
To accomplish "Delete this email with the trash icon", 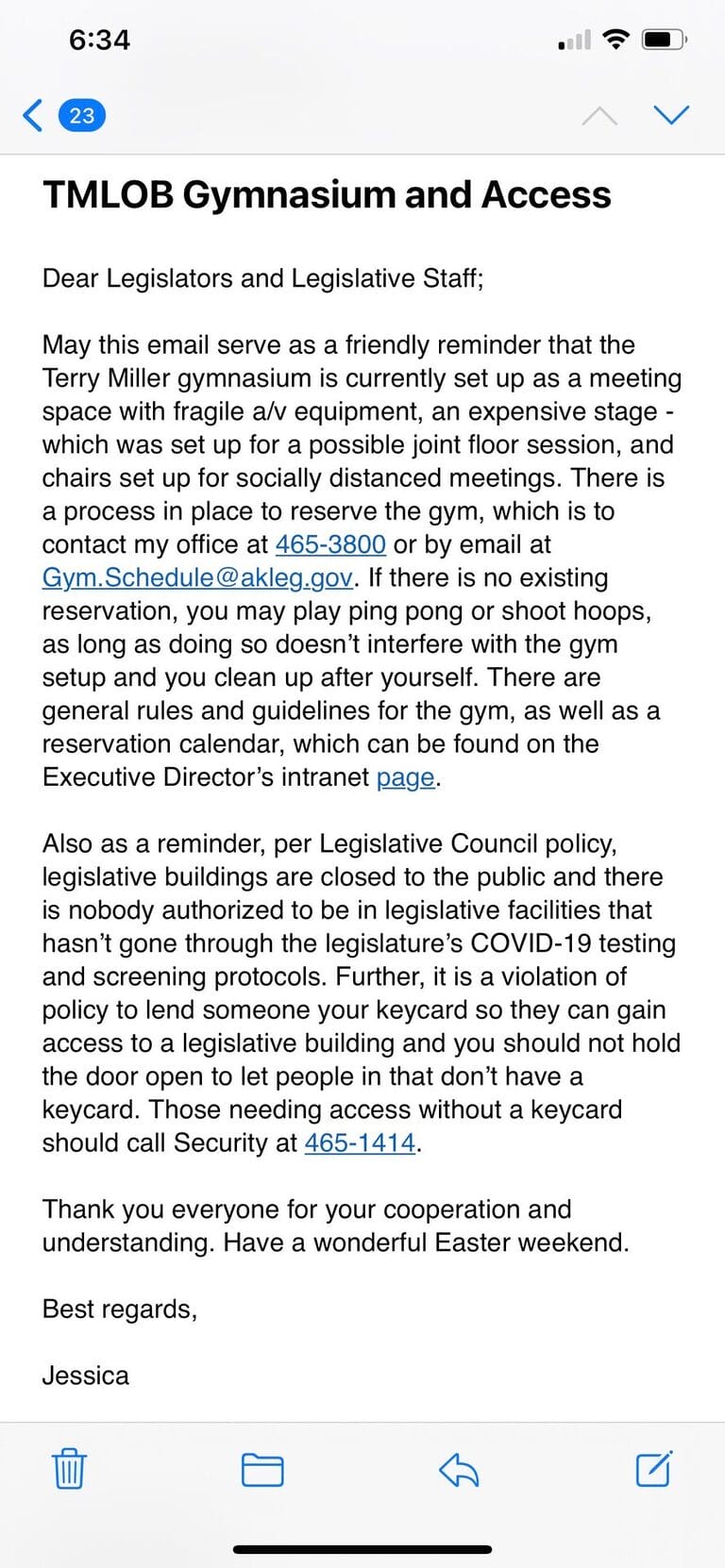I will point(68,1469).
